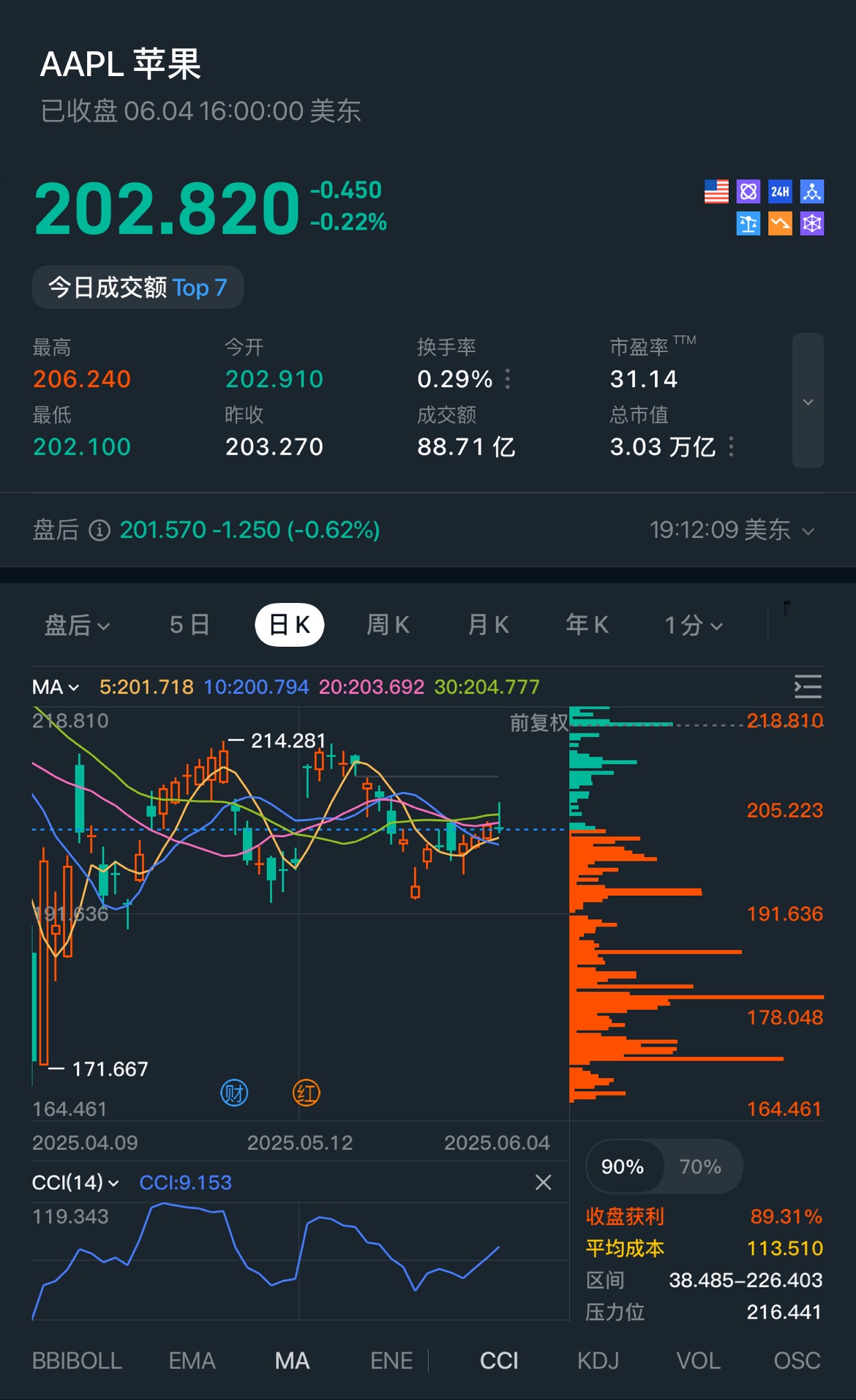Expand the stock details chevron panel
856x1400 pixels.
tap(808, 401)
